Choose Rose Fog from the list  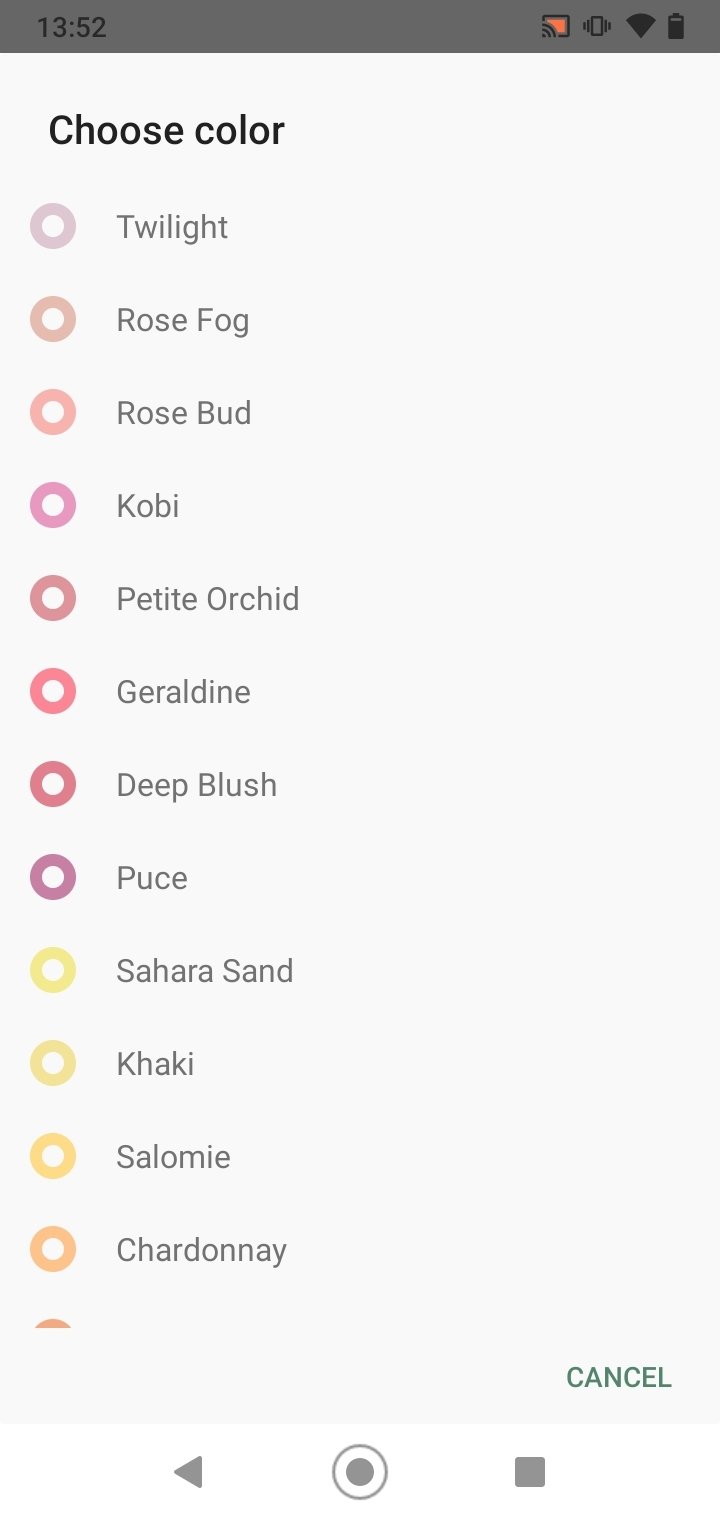[x=360, y=320]
